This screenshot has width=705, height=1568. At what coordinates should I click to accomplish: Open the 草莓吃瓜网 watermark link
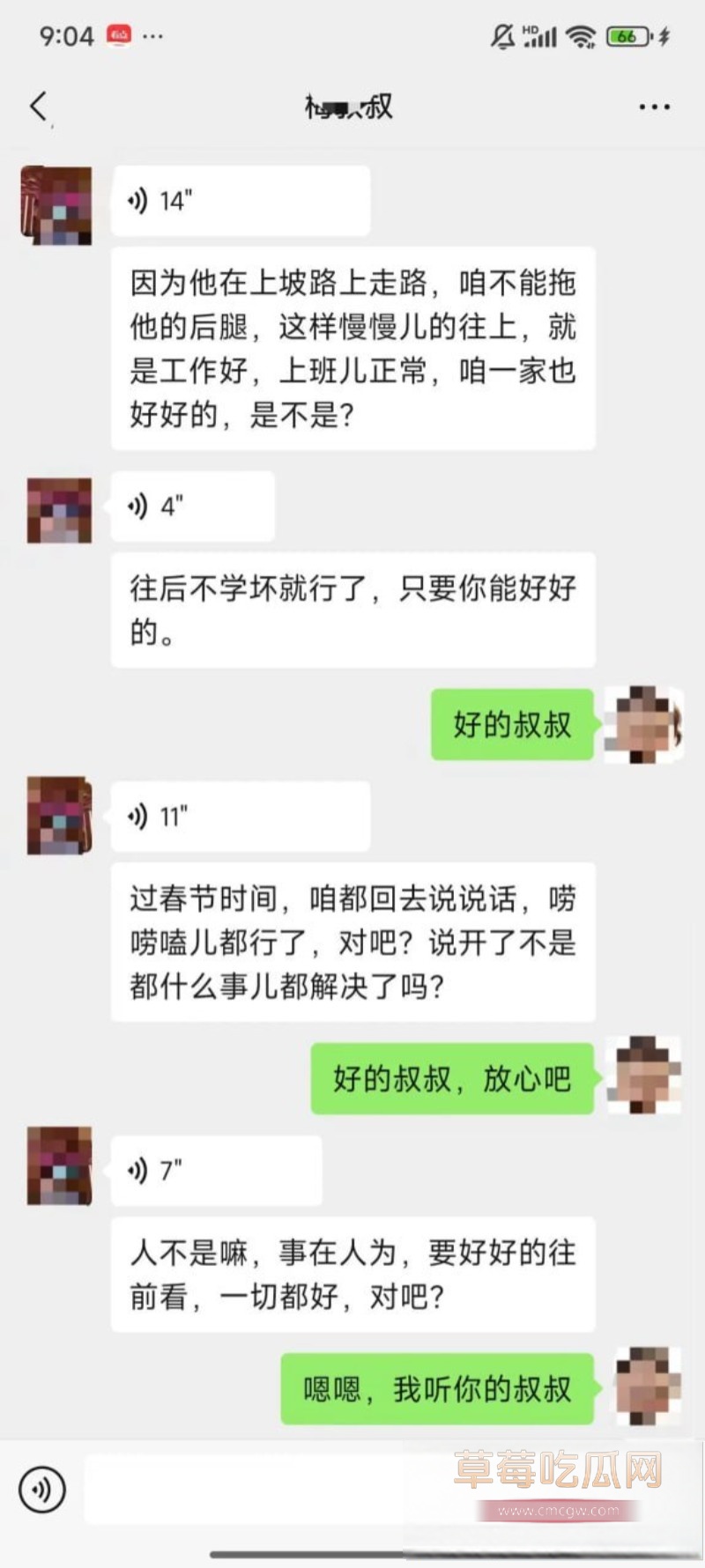pos(557,1468)
